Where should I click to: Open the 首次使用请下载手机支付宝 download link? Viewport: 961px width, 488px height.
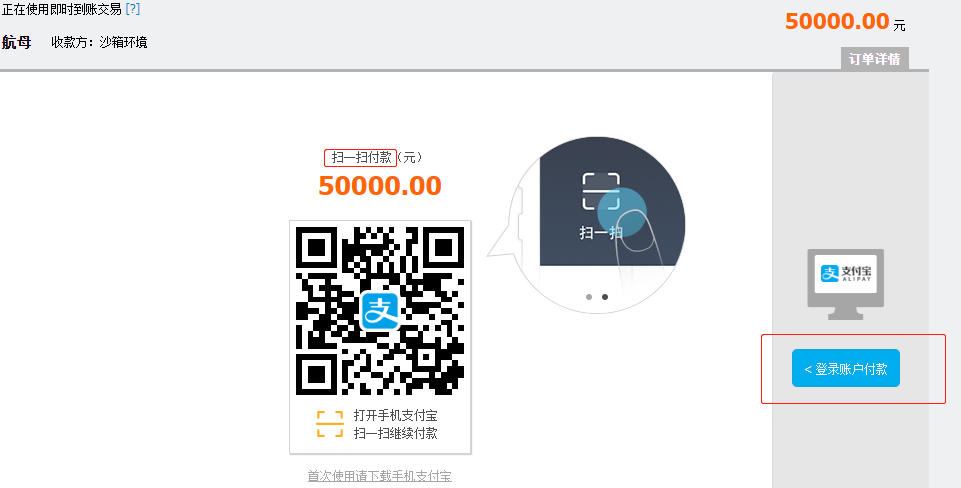pos(379,476)
